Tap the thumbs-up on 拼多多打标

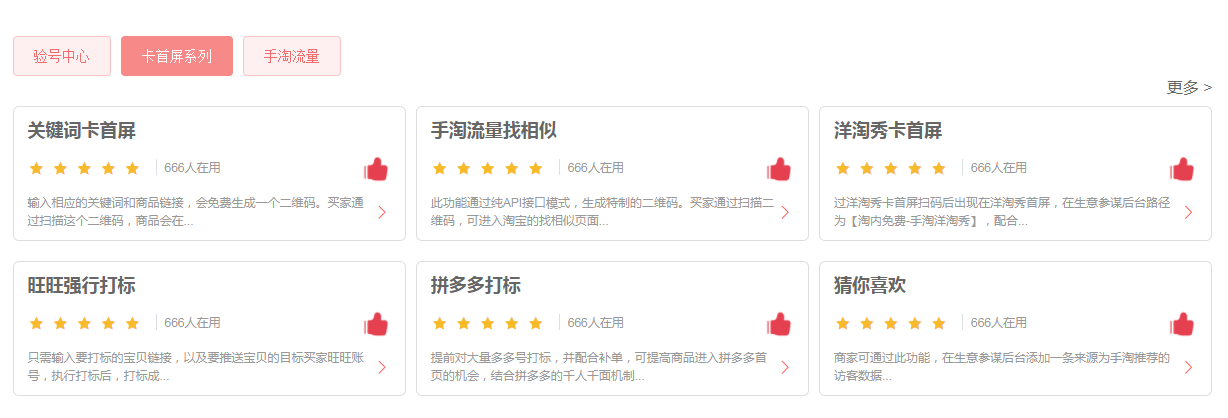point(779,324)
